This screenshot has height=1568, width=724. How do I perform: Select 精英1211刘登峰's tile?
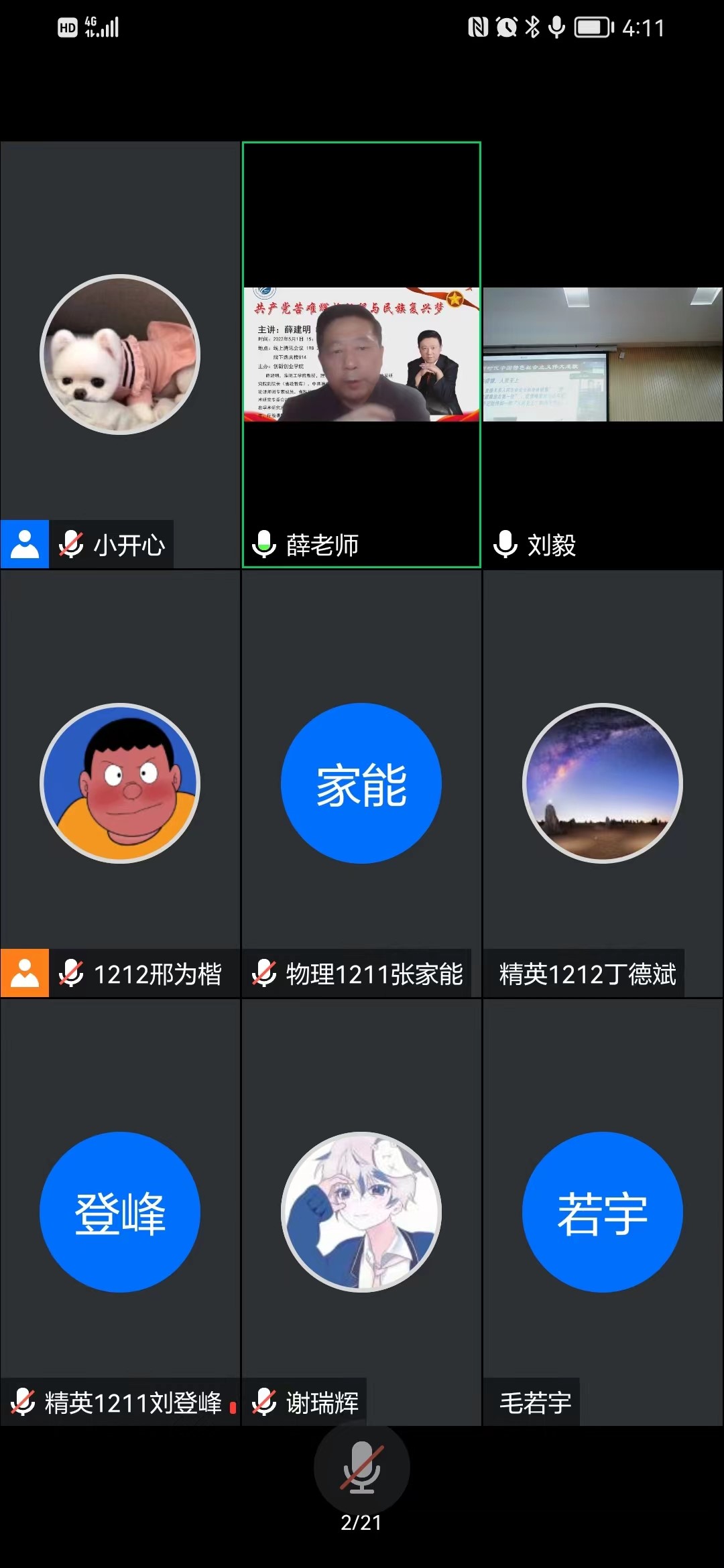tap(120, 1212)
